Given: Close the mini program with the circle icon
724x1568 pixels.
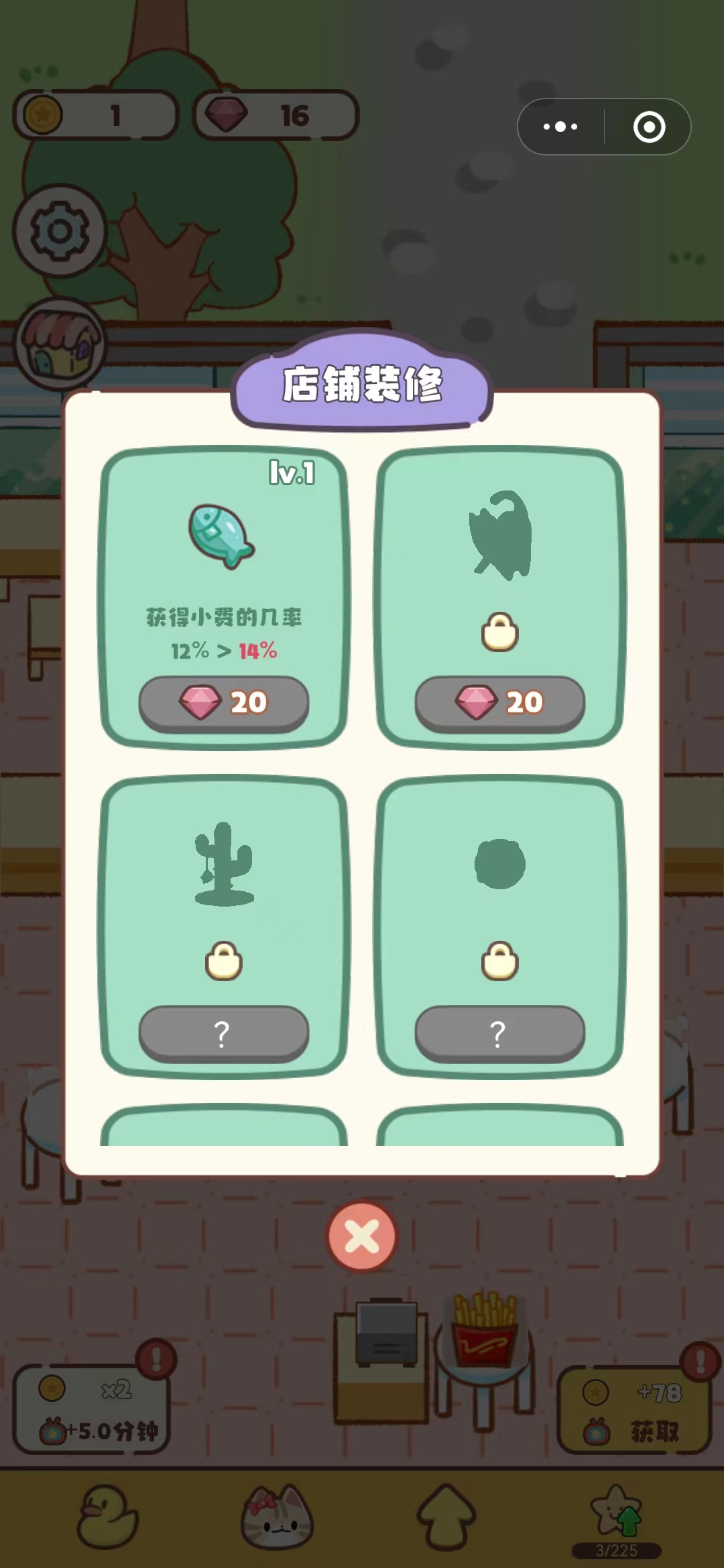Looking at the screenshot, I should 649,127.
